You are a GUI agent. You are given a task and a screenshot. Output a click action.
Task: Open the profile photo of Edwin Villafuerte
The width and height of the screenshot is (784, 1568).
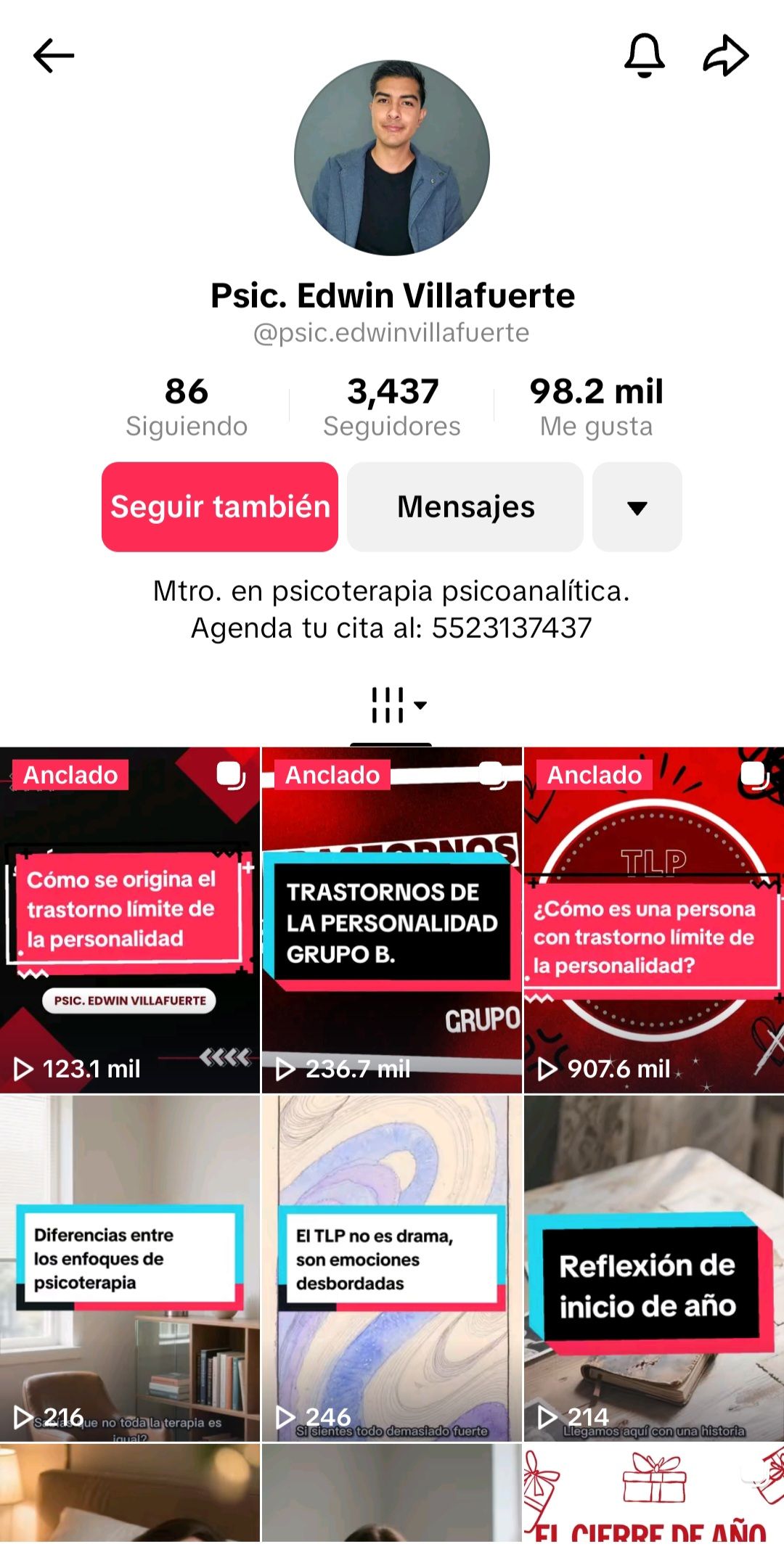coord(392,158)
